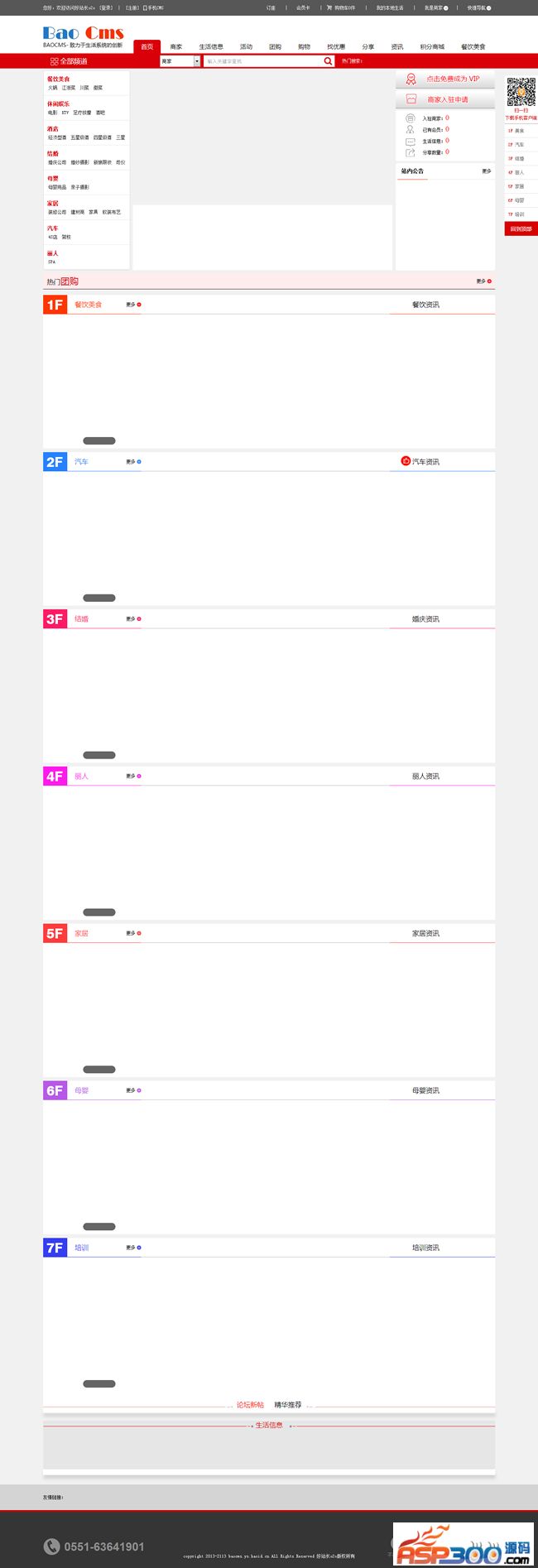This screenshot has width=538, height=1568.
Task: Open the 休闲娱乐 category
Action: click(58, 103)
